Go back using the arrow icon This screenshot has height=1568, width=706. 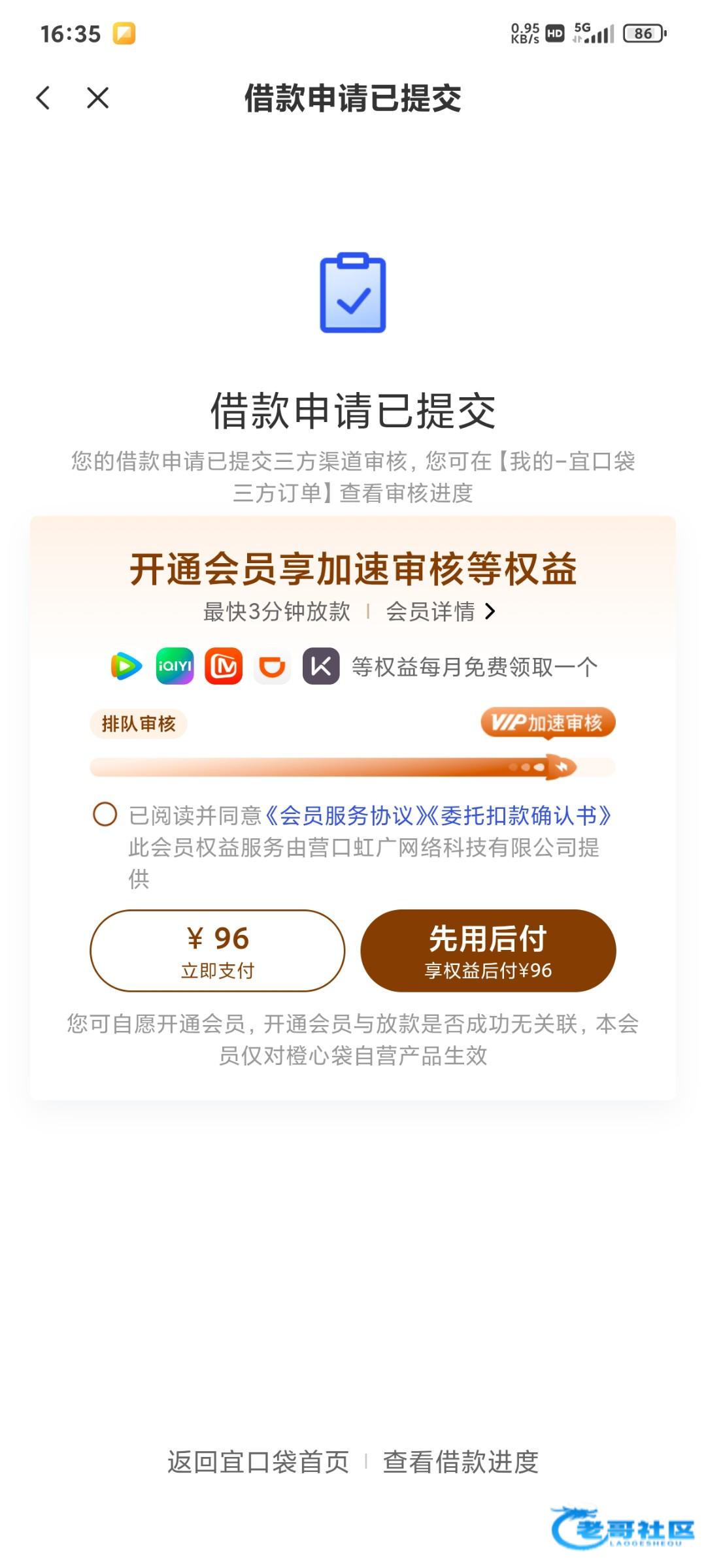43,99
